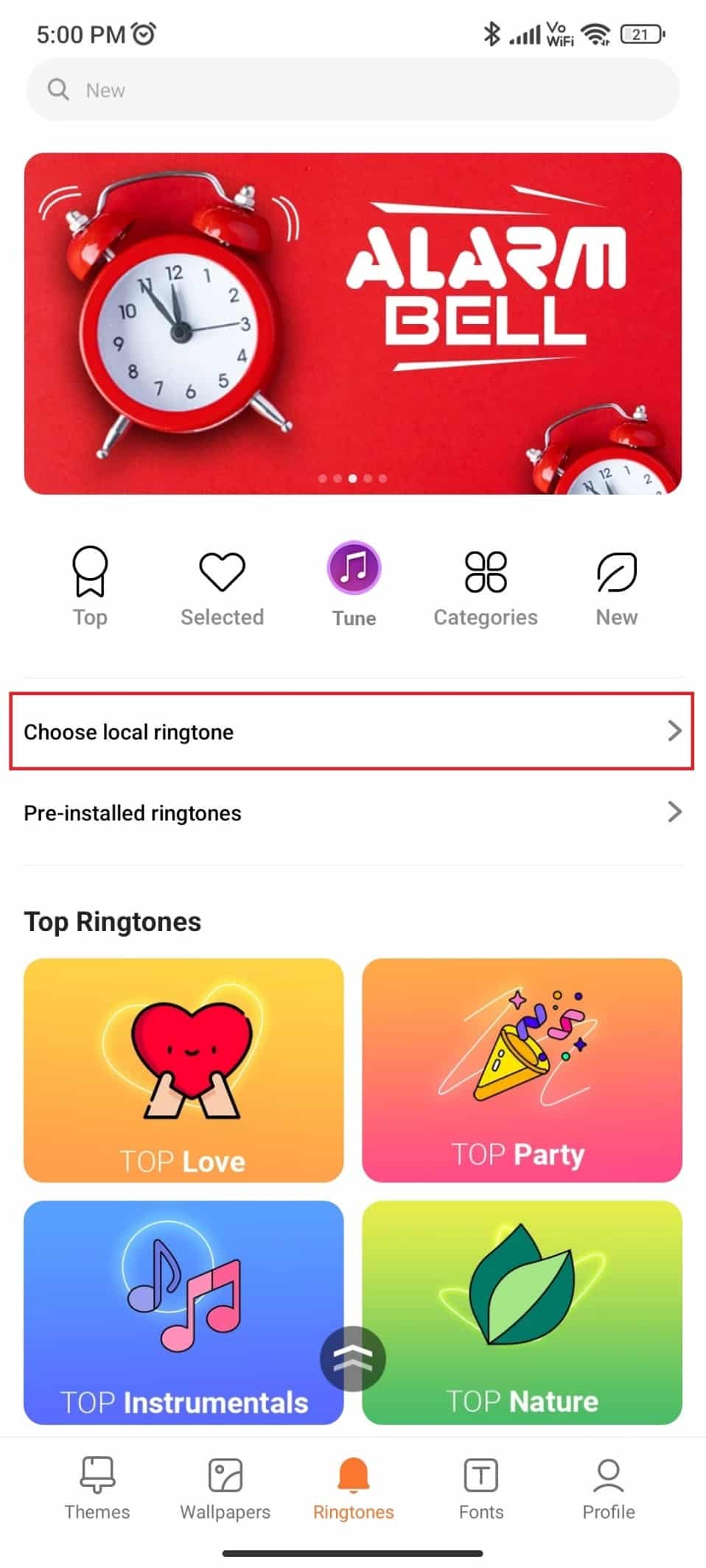The image size is (706, 1568).
Task: Switch to the Themes tab
Action: pyautogui.click(x=97, y=1488)
